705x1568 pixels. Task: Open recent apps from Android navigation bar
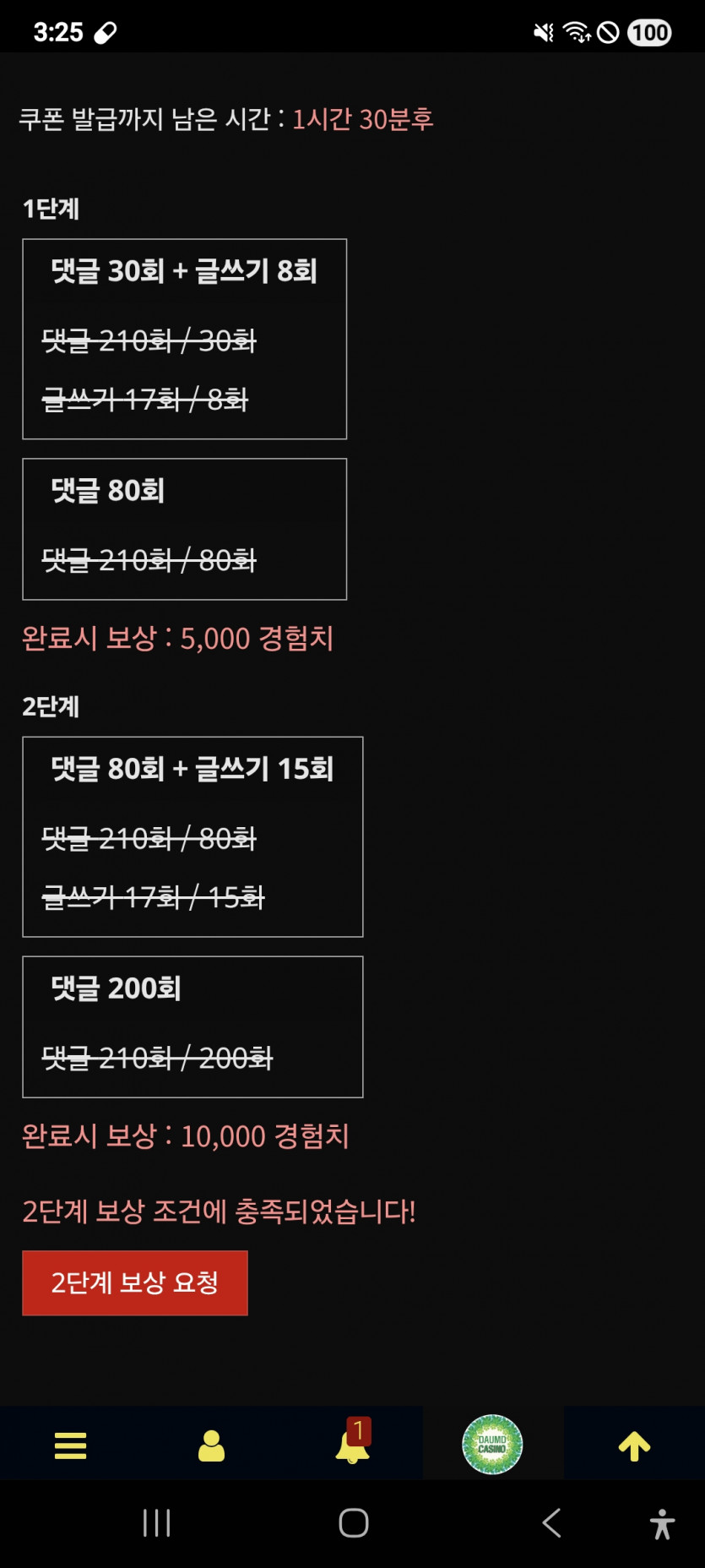[156, 1524]
